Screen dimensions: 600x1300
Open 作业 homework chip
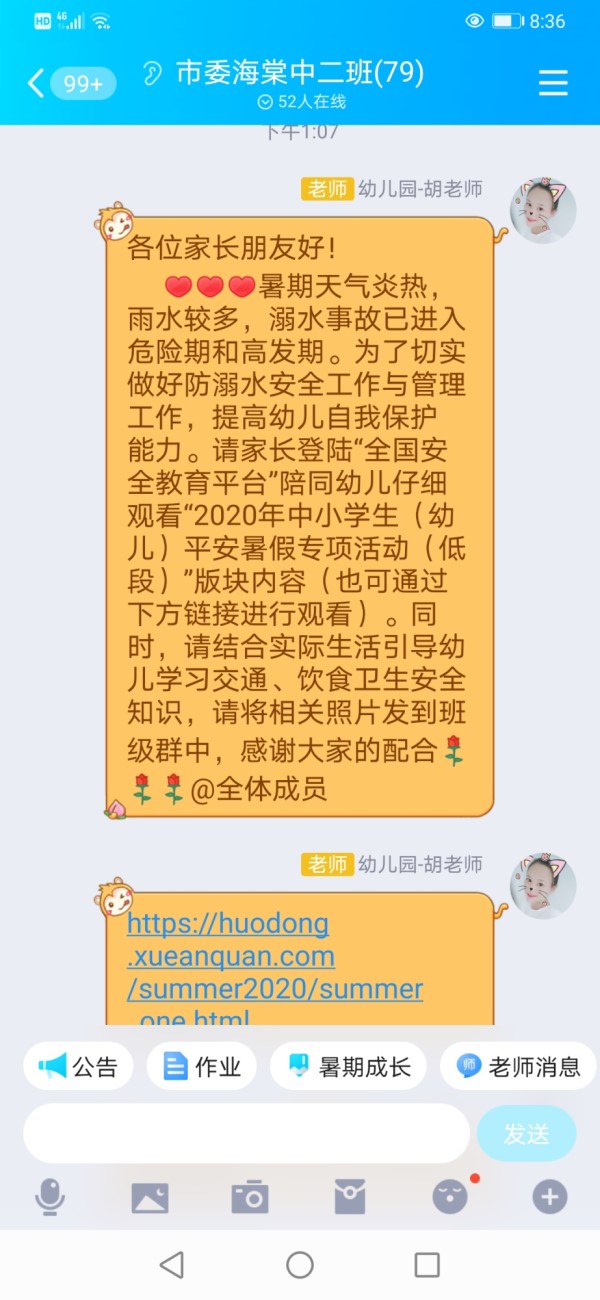(x=202, y=1066)
